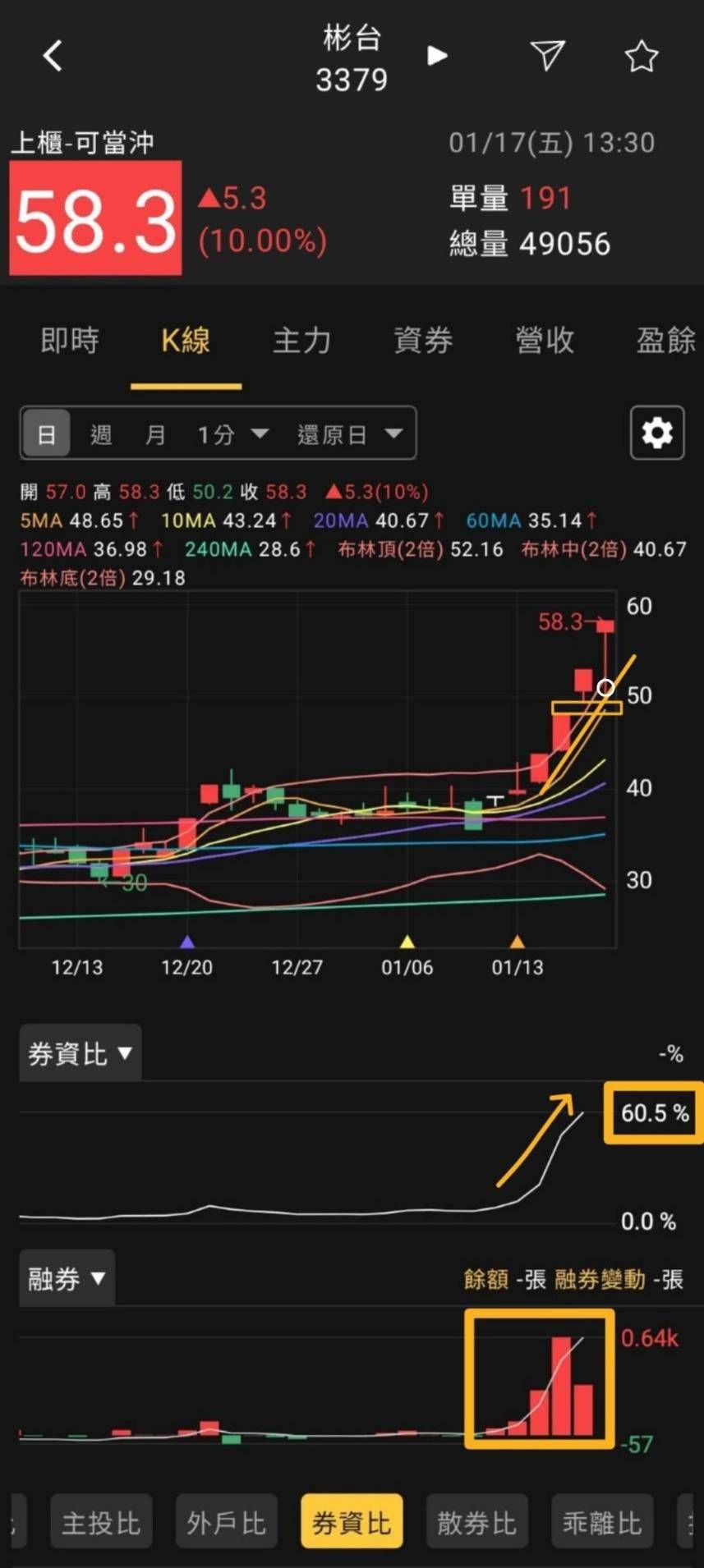Toggle the 日 daily chart mode
704x1568 pixels.
point(46,433)
